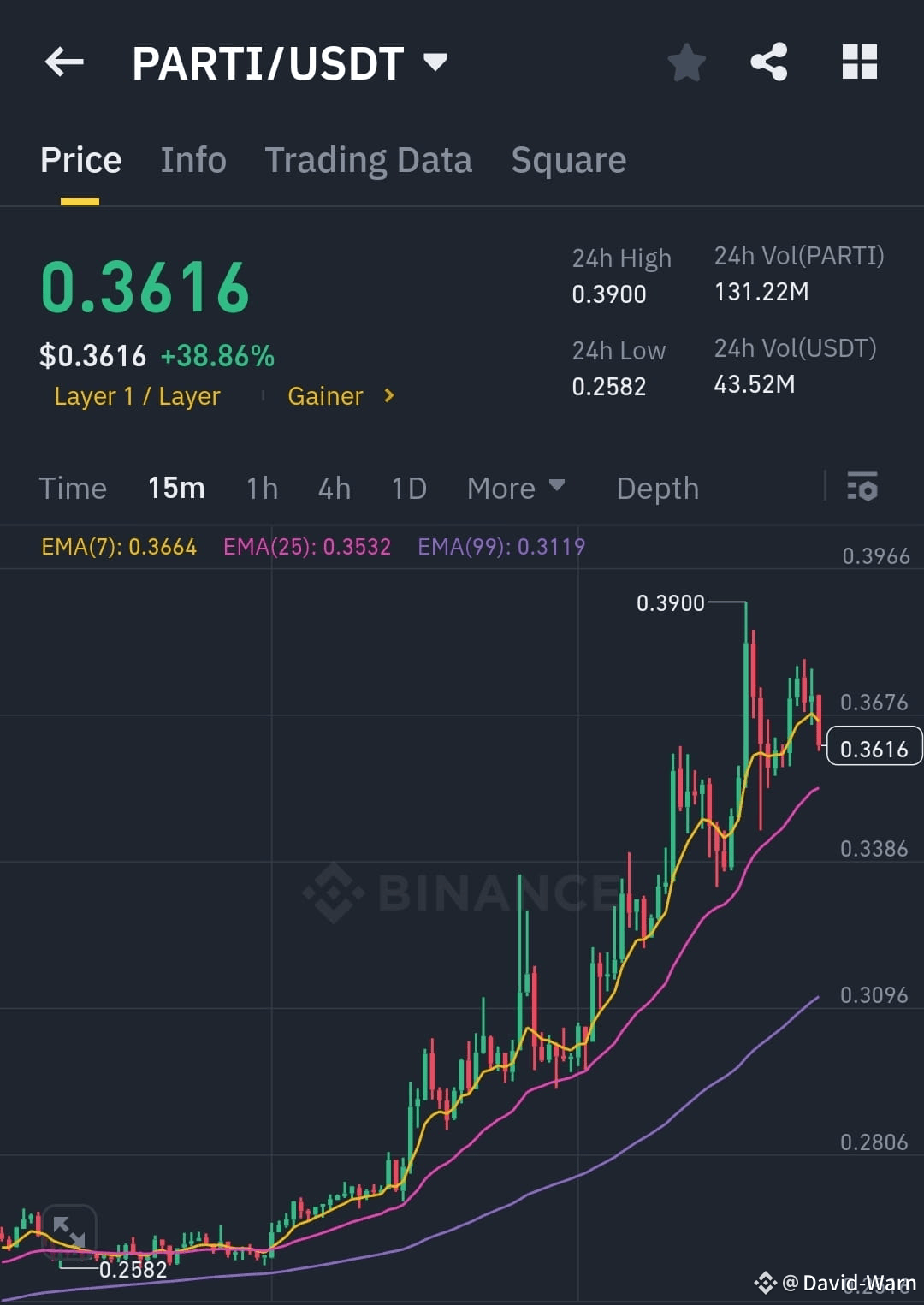
Task: Select the 15m timeframe
Action: (175, 488)
